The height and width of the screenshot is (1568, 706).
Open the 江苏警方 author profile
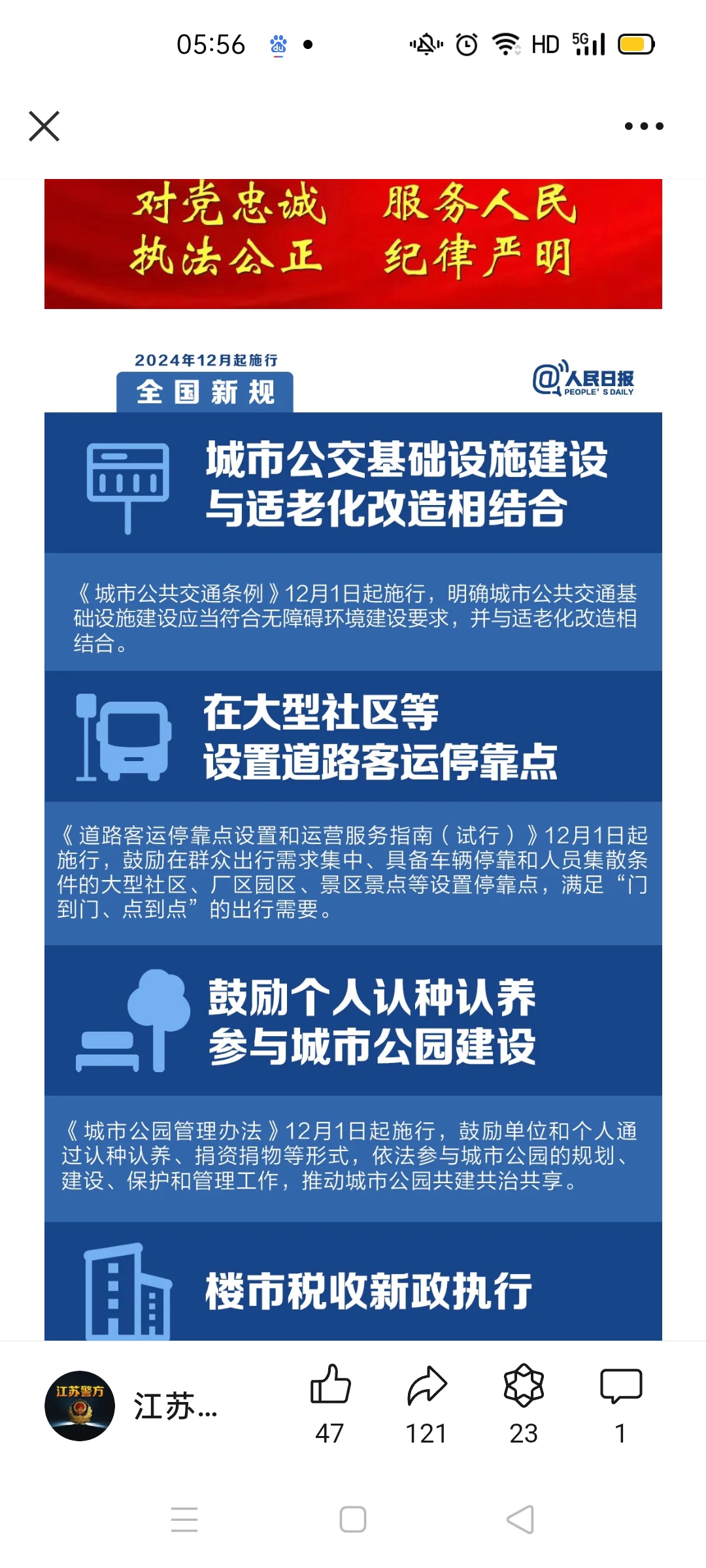tap(80, 1405)
